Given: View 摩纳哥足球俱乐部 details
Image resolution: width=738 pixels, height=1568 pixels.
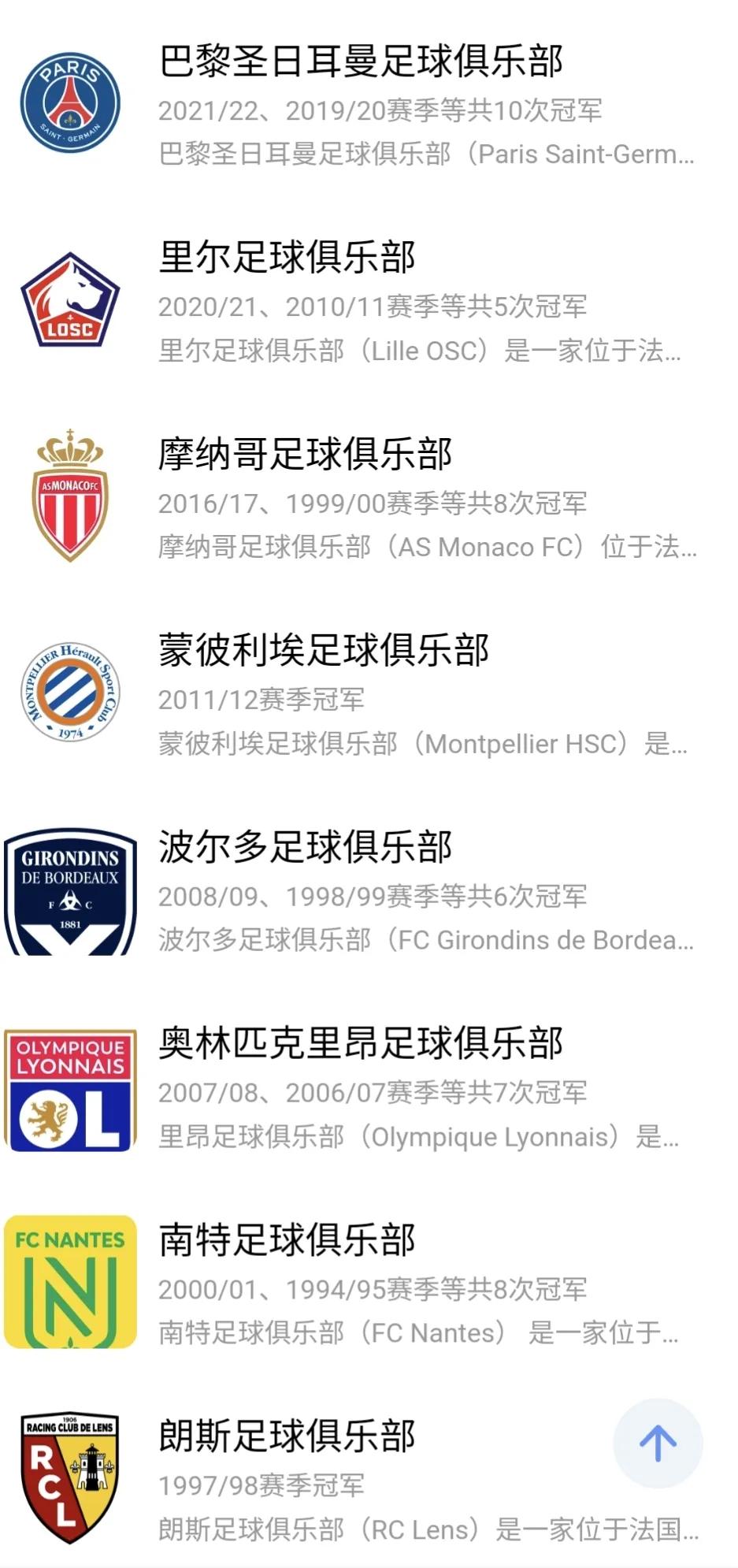Looking at the screenshot, I should 306,455.
